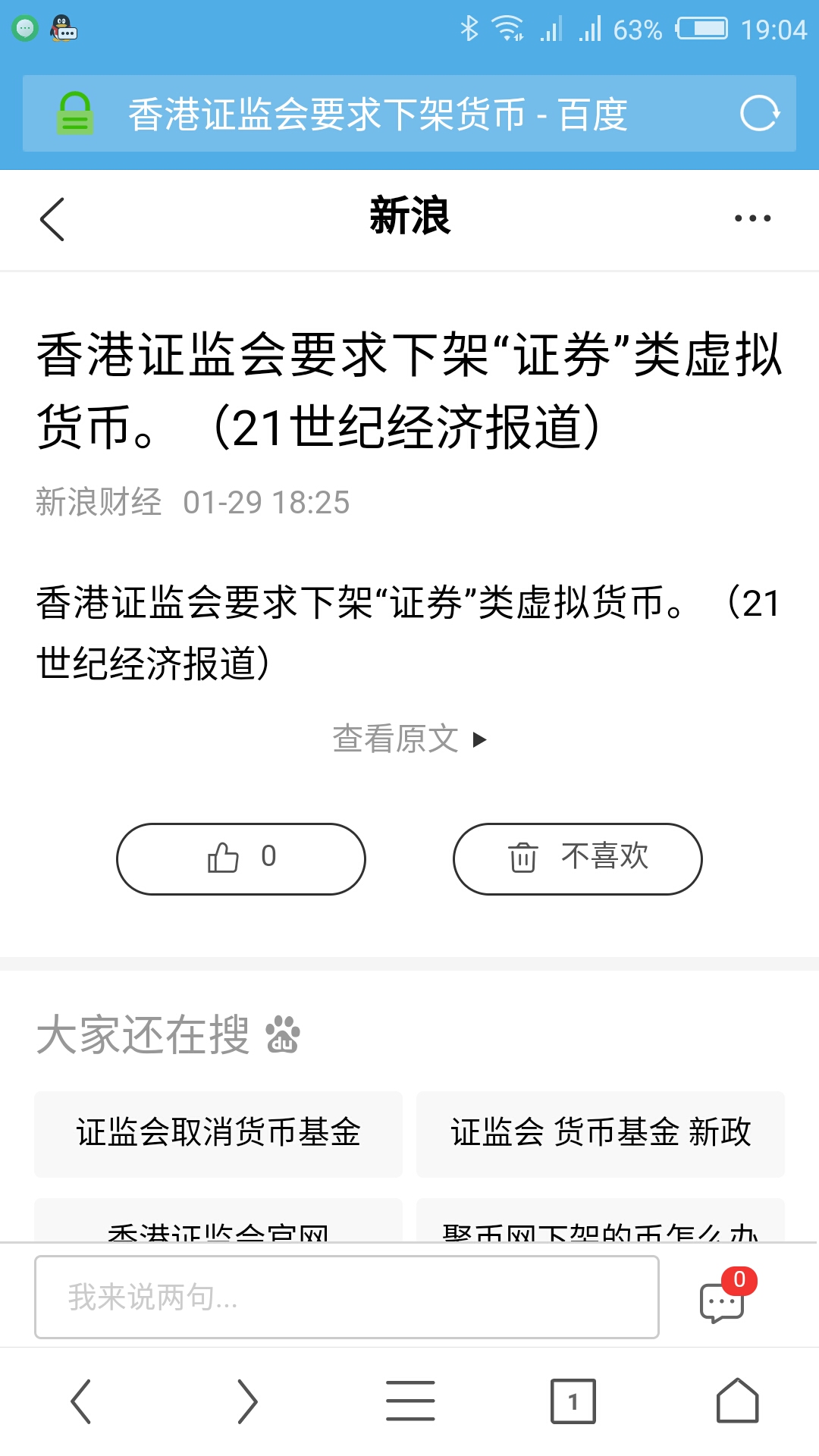Open the three-dot overflow menu
819x1456 pixels.
point(752,218)
